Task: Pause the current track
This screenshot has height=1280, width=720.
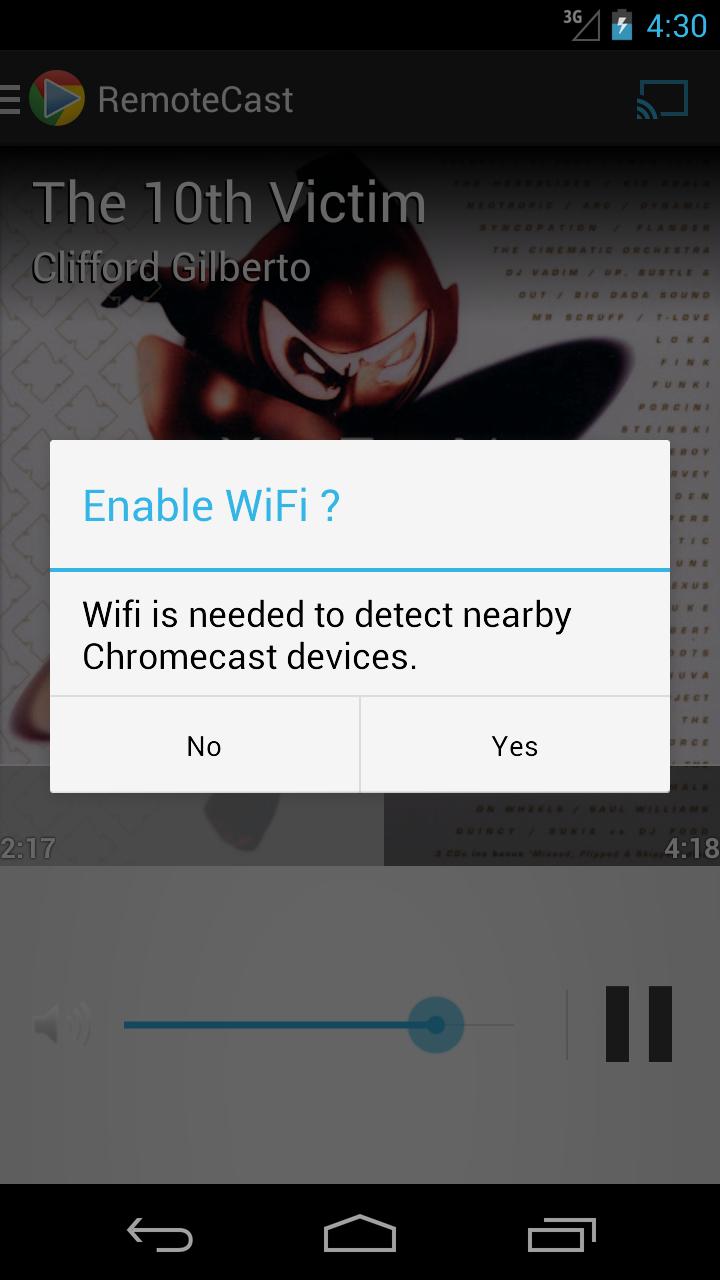Action: click(639, 1024)
